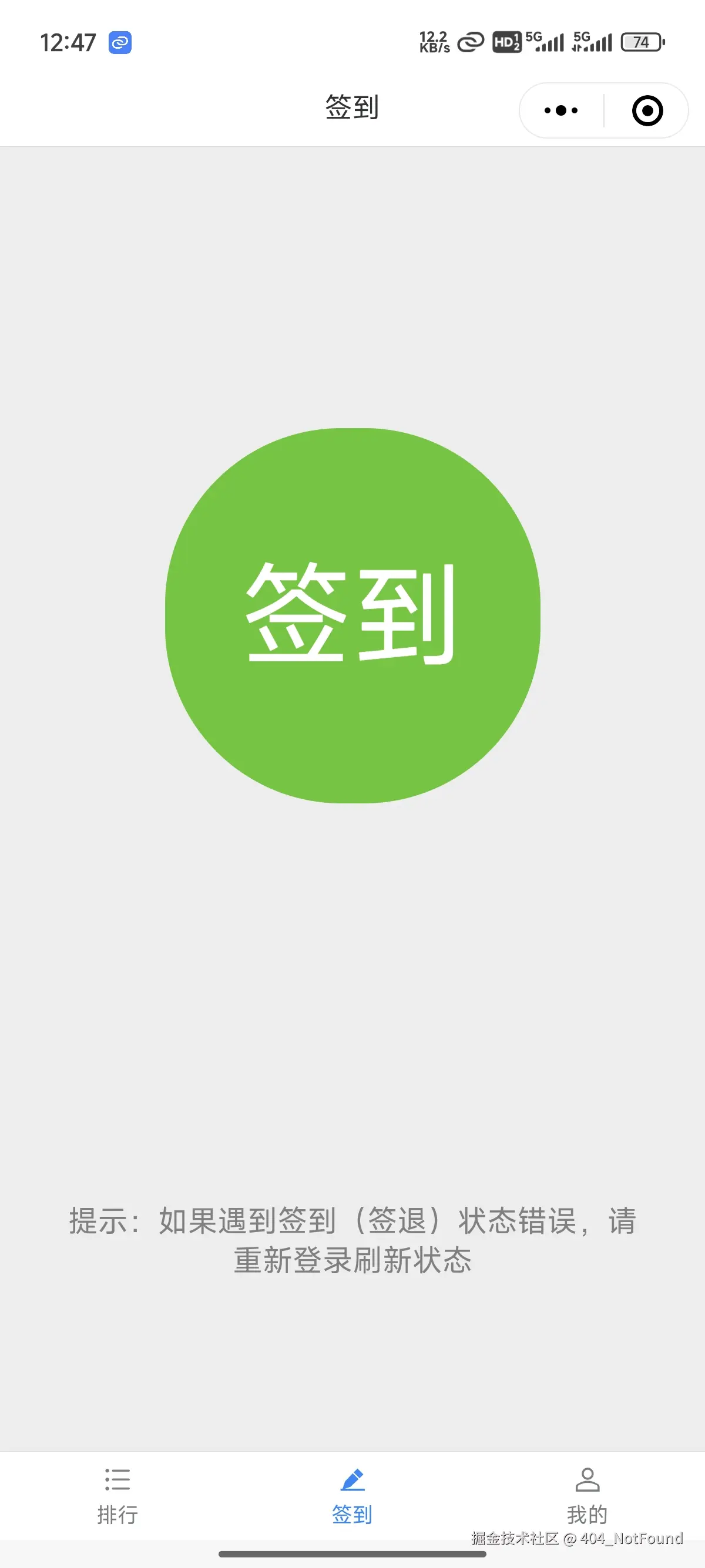Screen dimensions: 705x1568
Task: Close the mini program with the circle icon
Action: pos(647,111)
